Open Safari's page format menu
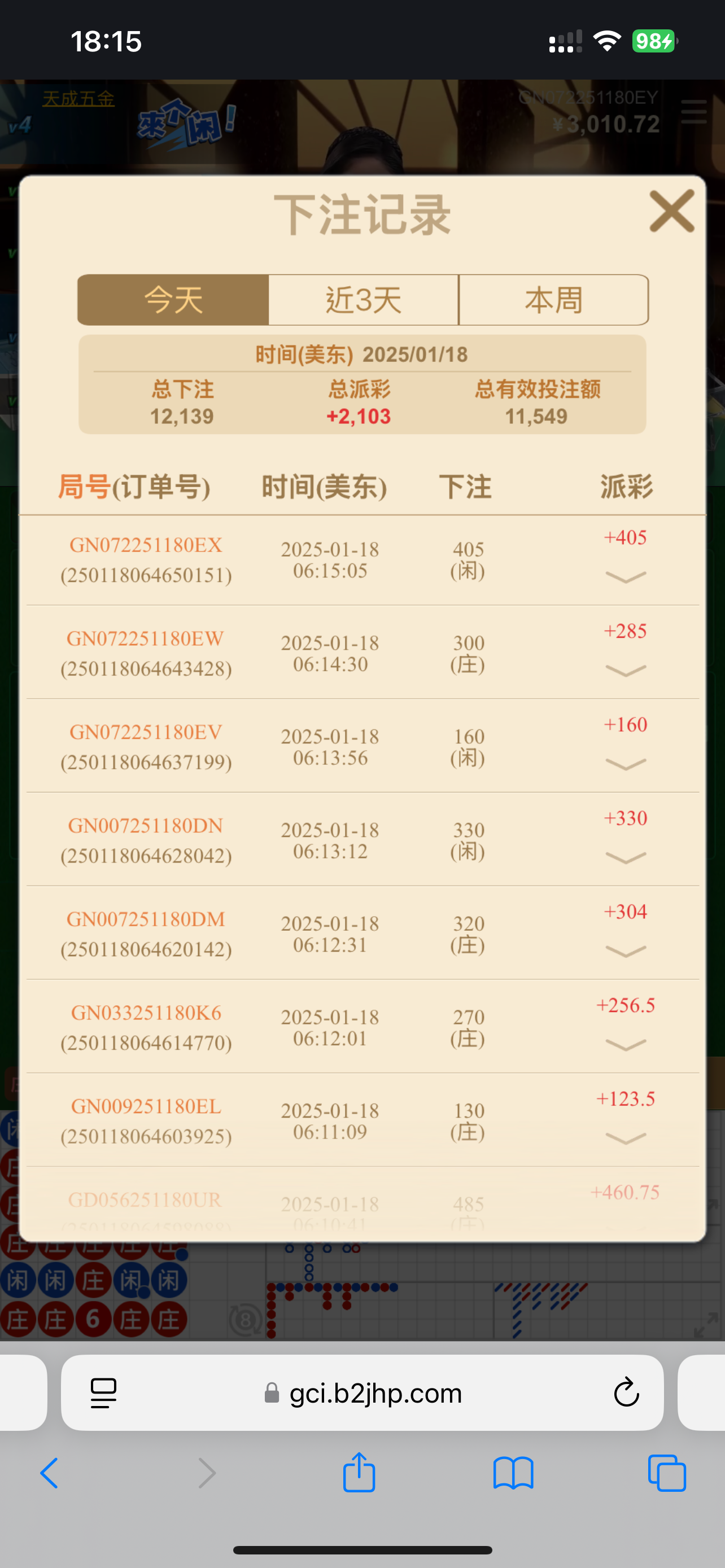Screen dimensions: 725x1568 point(103,1392)
